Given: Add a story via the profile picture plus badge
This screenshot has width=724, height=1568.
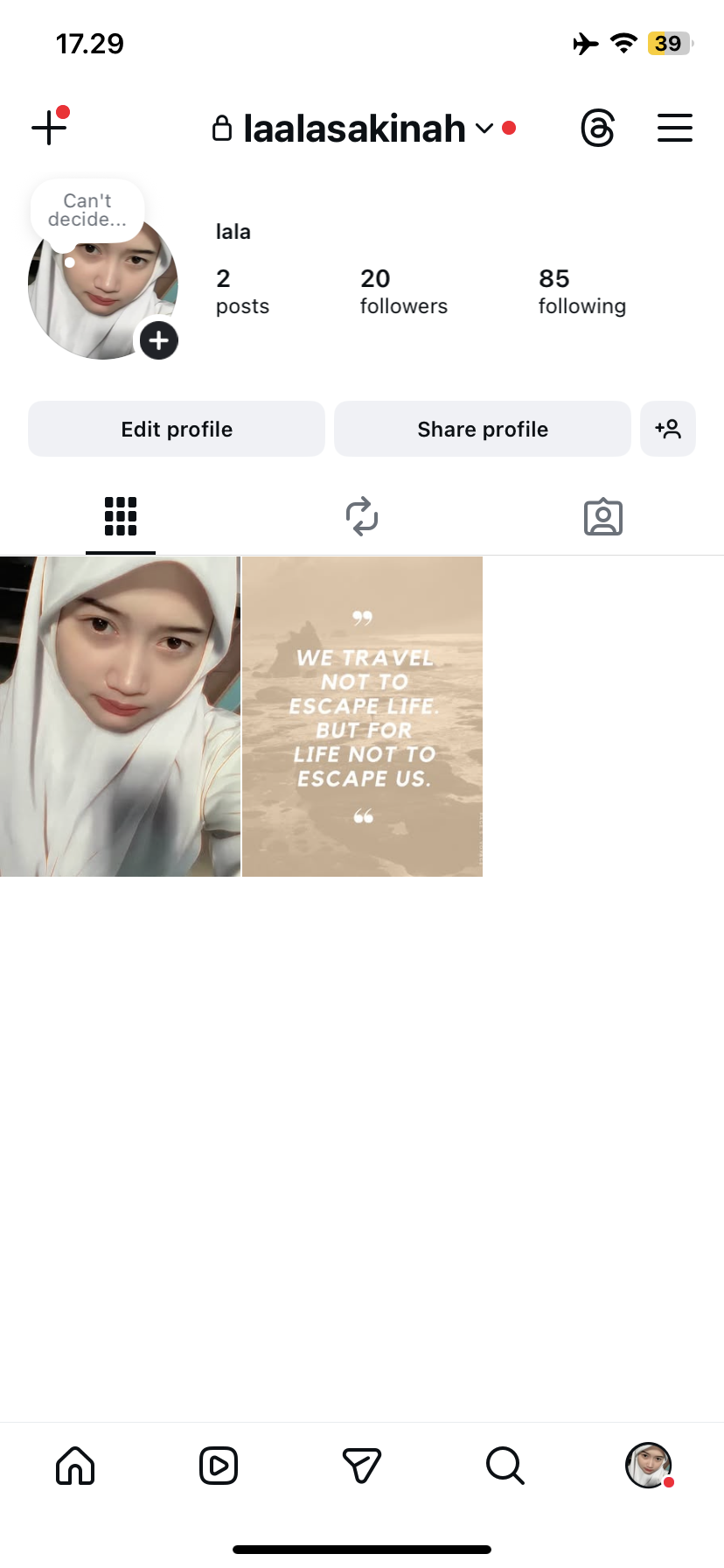Looking at the screenshot, I should pyautogui.click(x=159, y=340).
